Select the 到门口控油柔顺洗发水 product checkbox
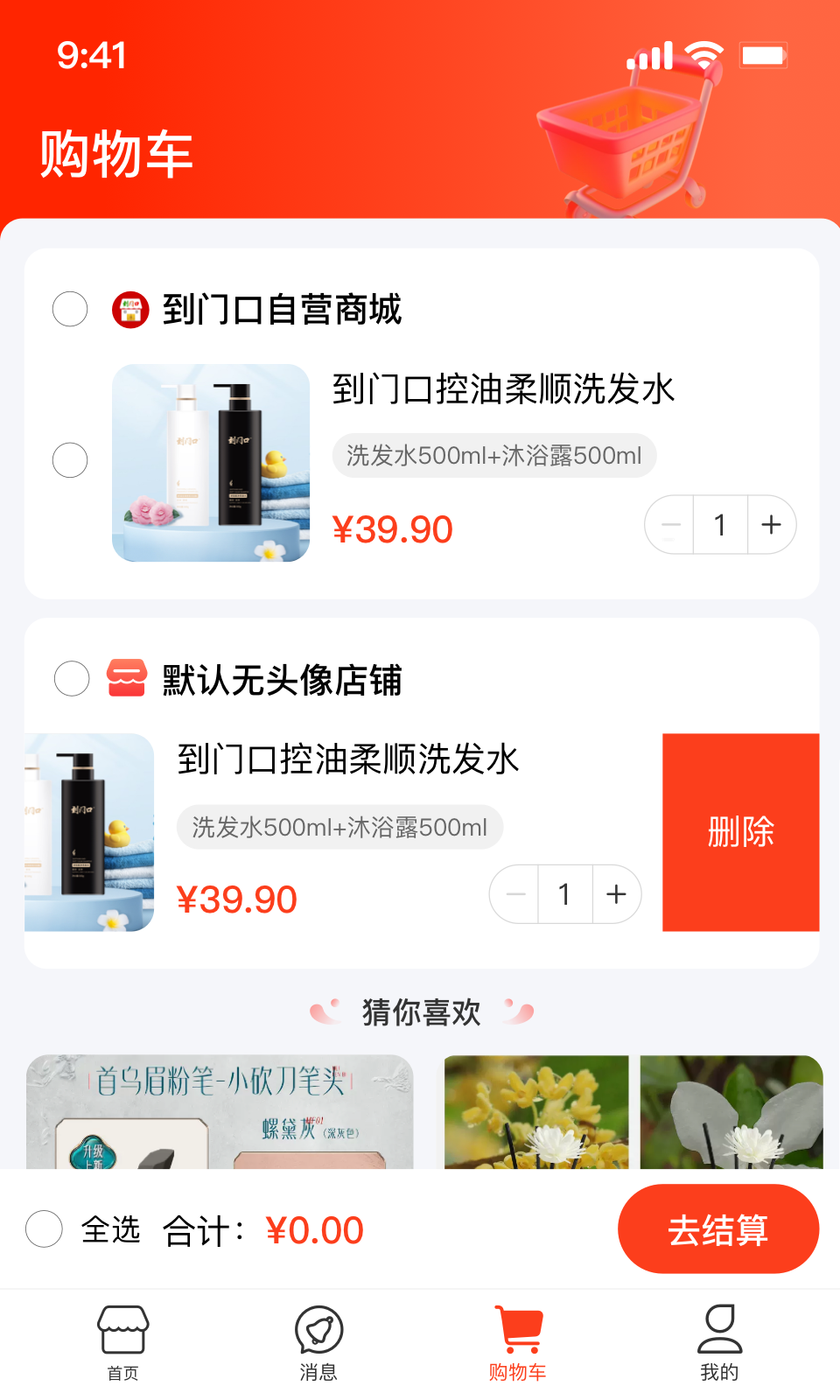Image resolution: width=840 pixels, height=1400 pixels. [70, 459]
